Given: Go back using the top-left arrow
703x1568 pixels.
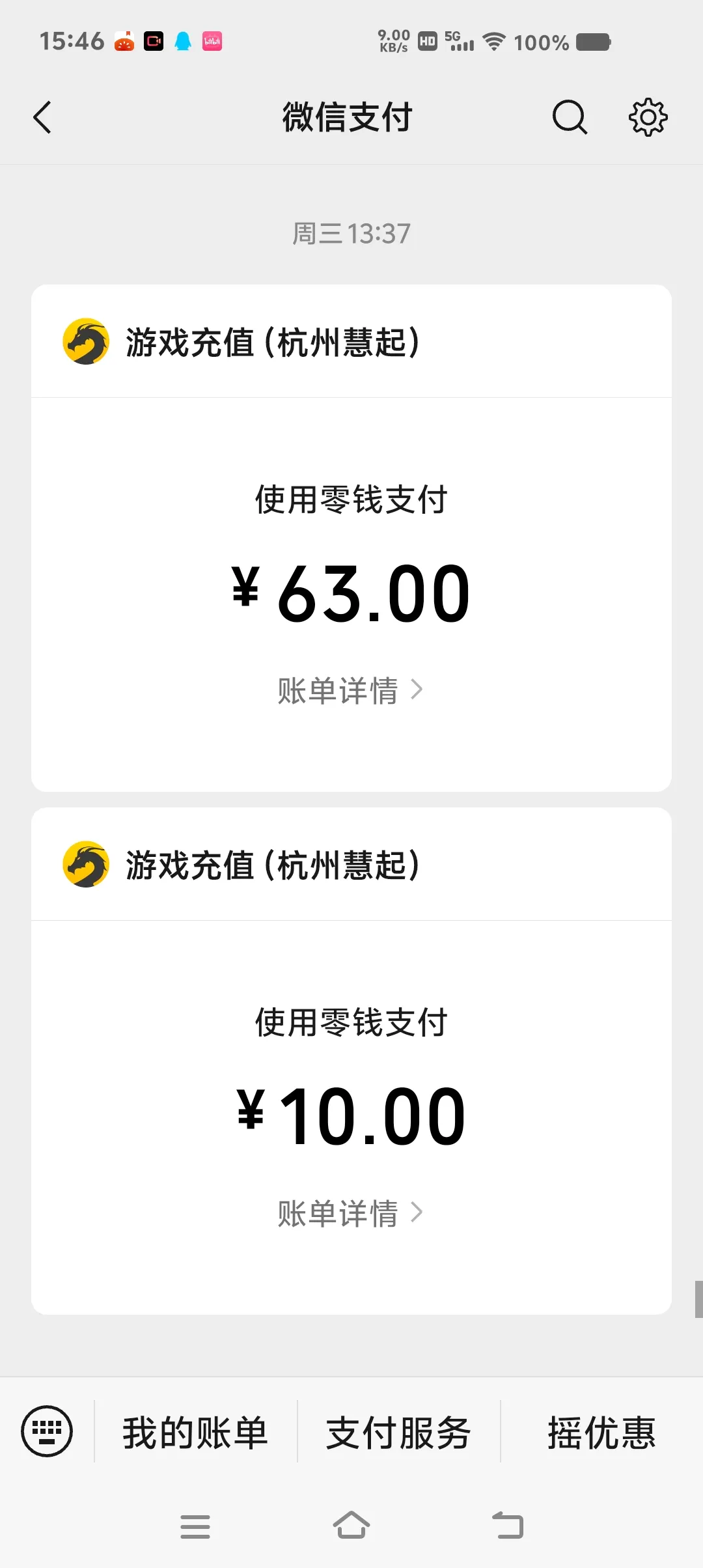Looking at the screenshot, I should pos(42,118).
